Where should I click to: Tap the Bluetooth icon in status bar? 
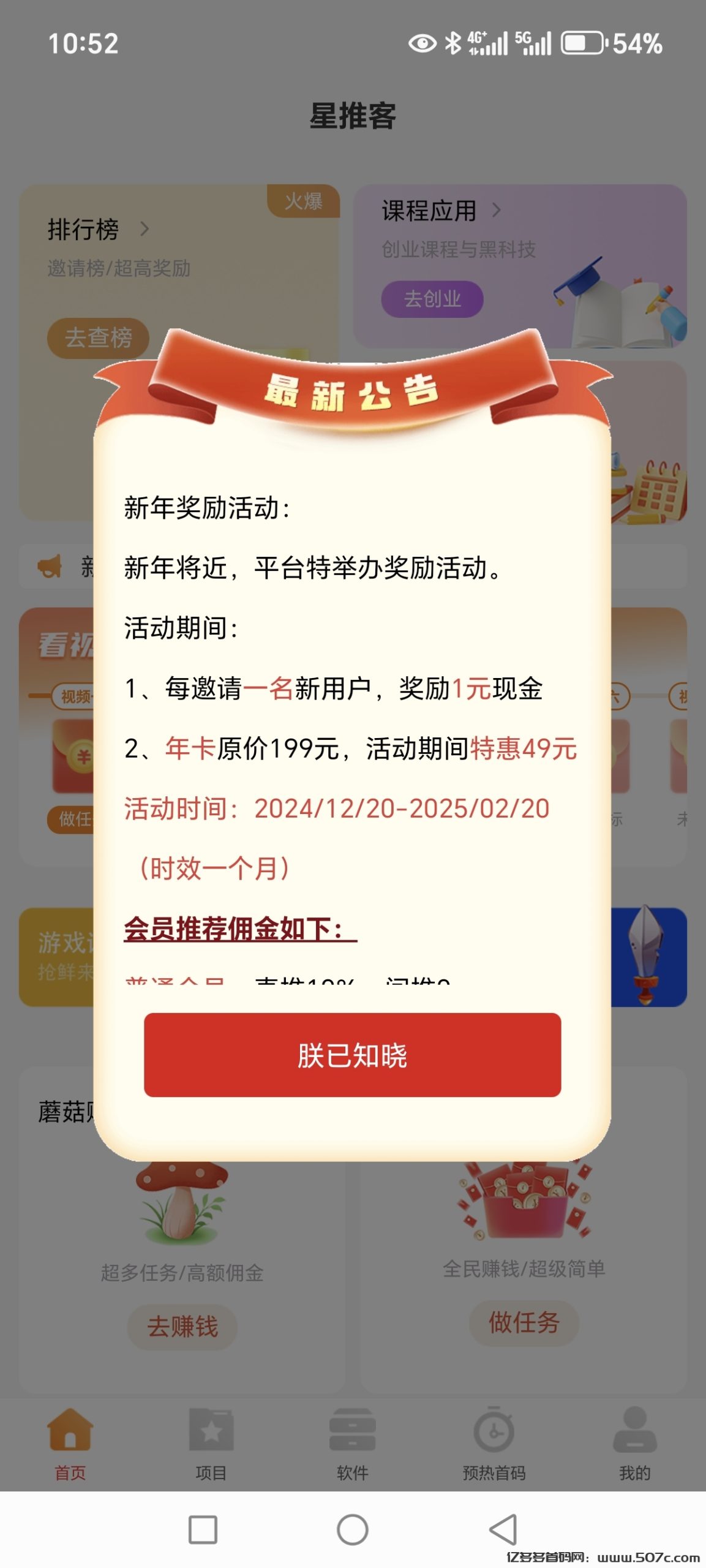tap(453, 43)
